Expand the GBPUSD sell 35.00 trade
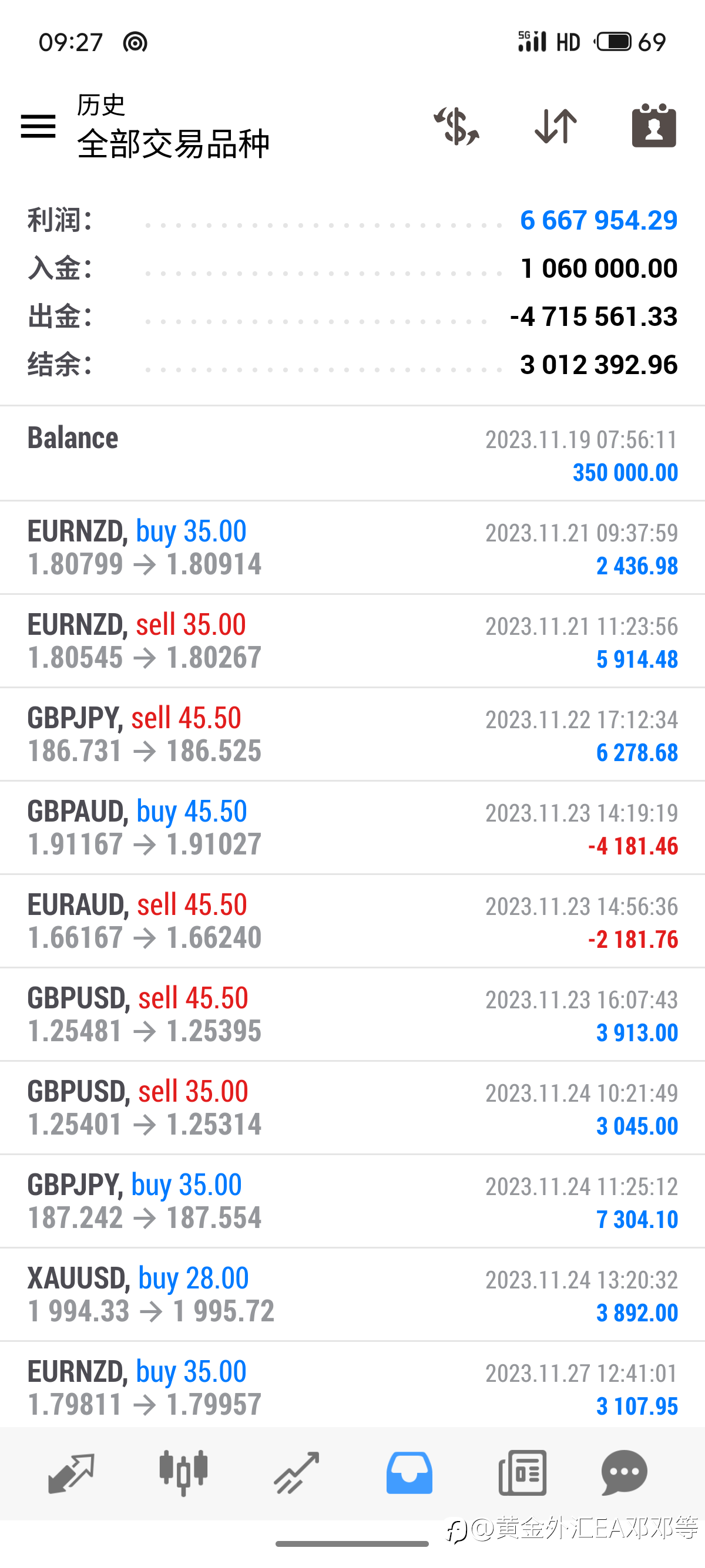Viewport: 705px width, 1568px height. 352,1108
